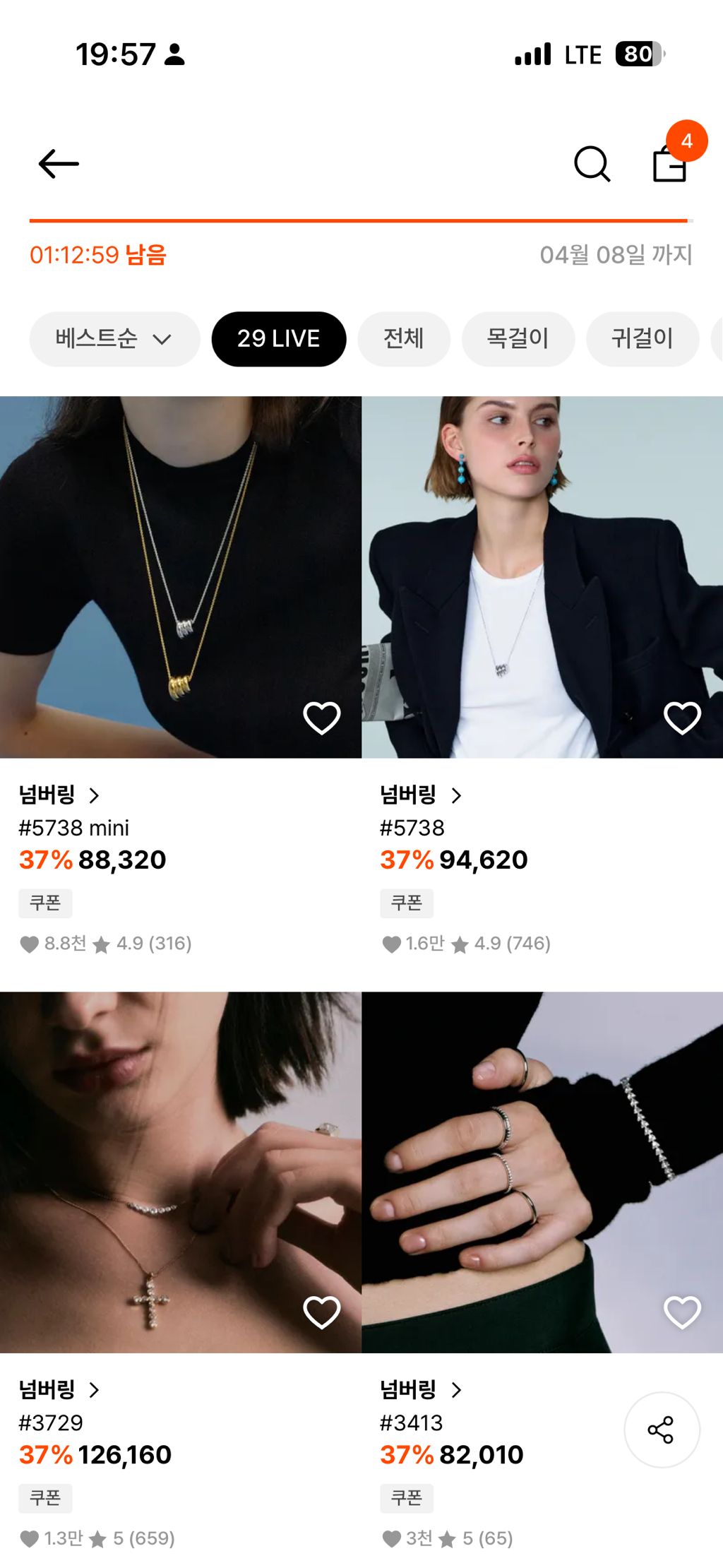Go back using the arrow icon
The width and height of the screenshot is (723, 1568).
(59, 164)
